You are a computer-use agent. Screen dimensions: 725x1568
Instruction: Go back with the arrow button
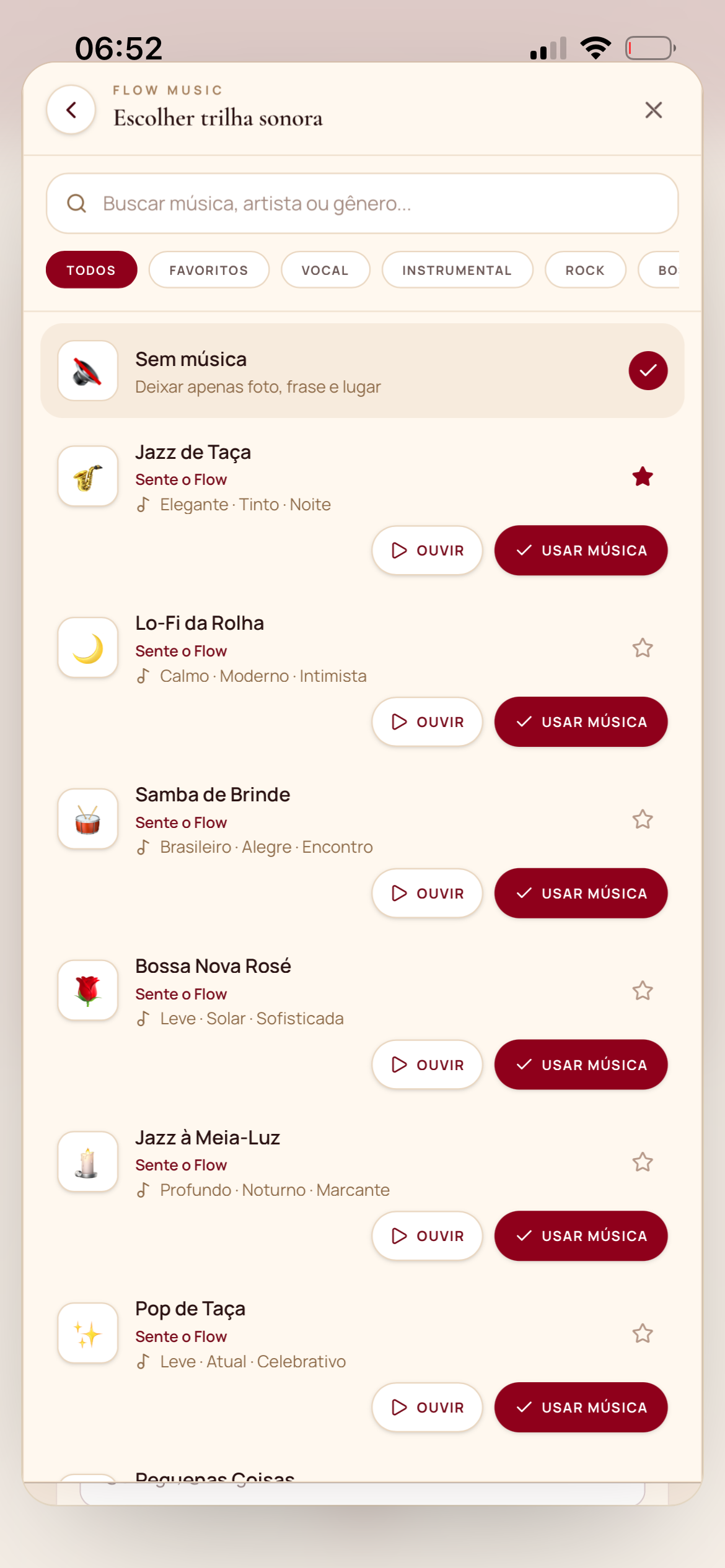(x=71, y=110)
